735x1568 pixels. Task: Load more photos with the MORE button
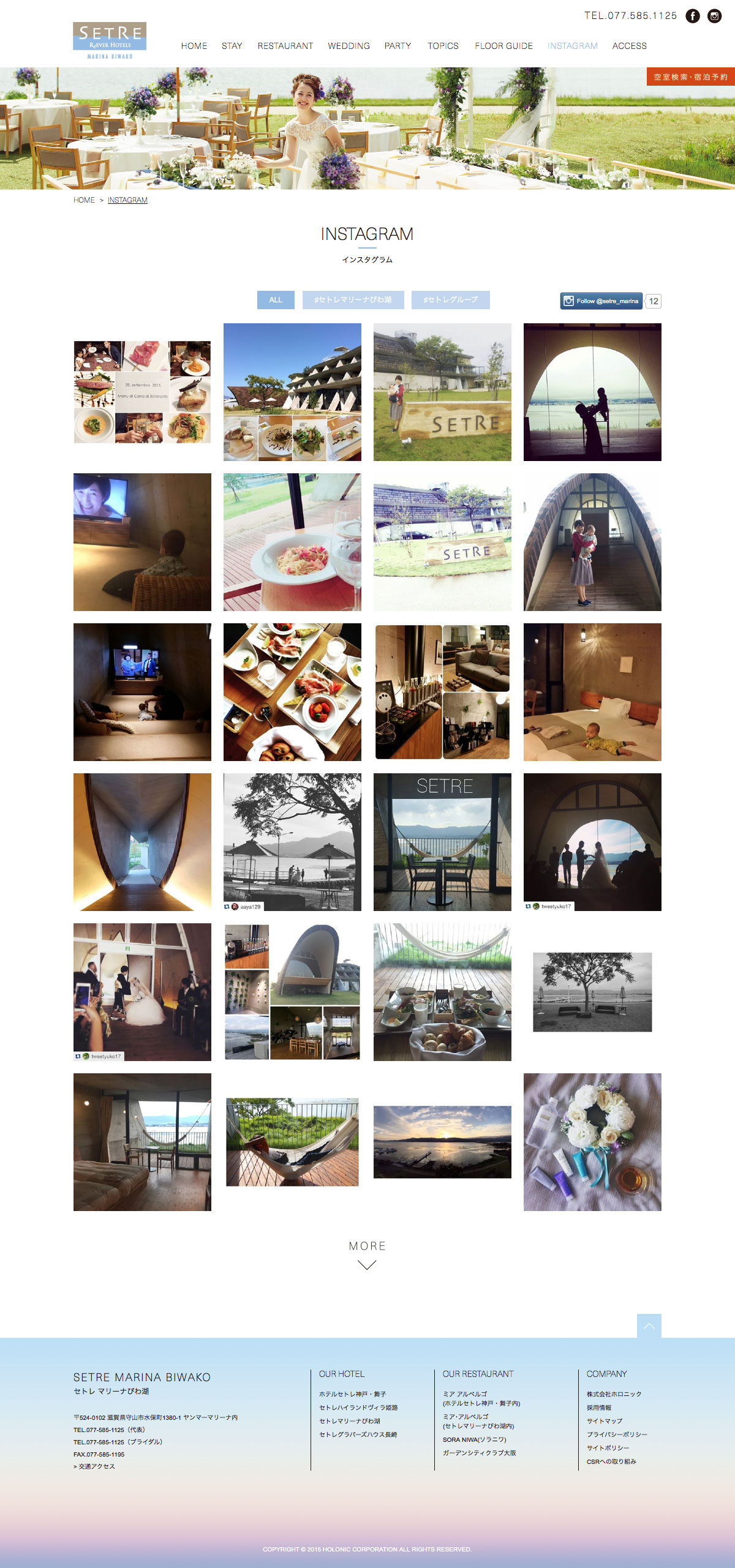click(x=367, y=1255)
